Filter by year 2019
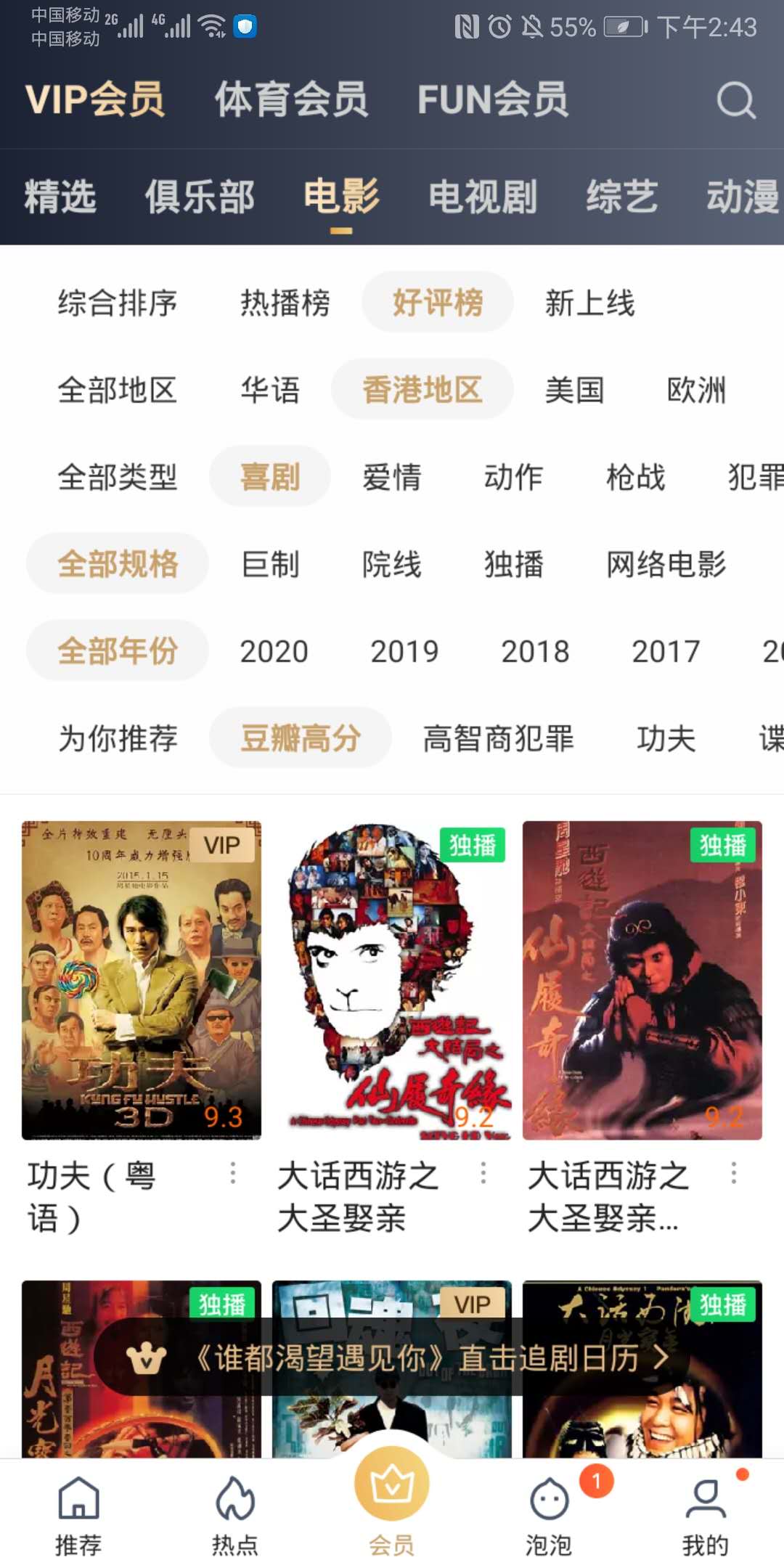Viewport: 784px width, 1568px height. pyautogui.click(x=404, y=651)
